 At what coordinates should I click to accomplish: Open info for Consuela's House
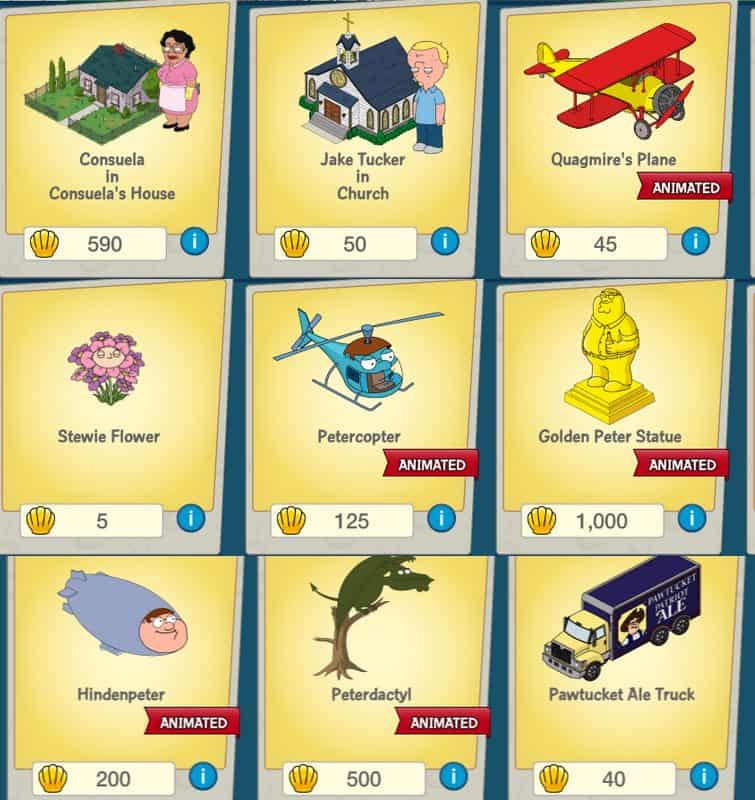pos(195,242)
